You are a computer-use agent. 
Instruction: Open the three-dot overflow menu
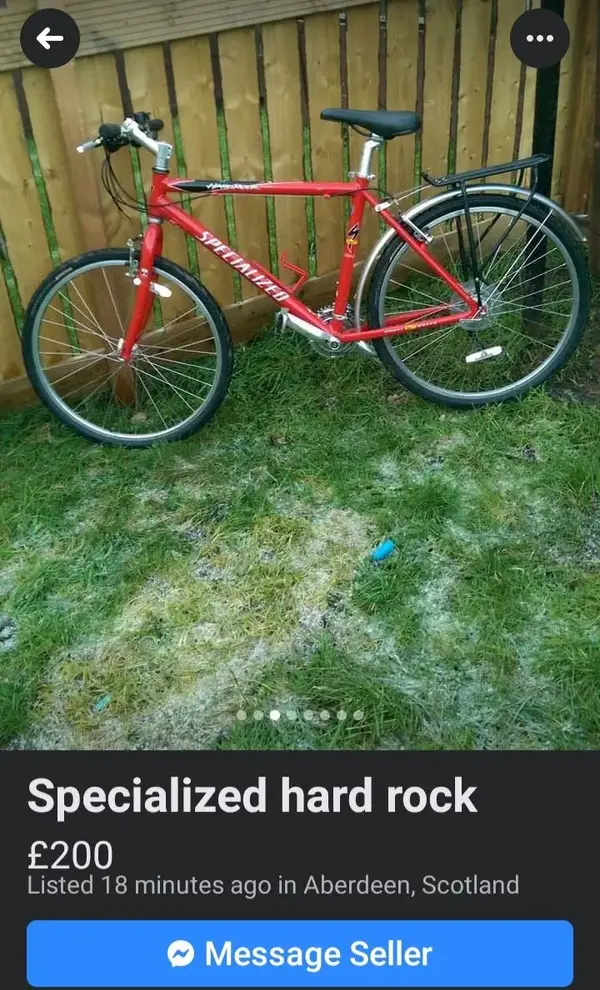(539, 38)
